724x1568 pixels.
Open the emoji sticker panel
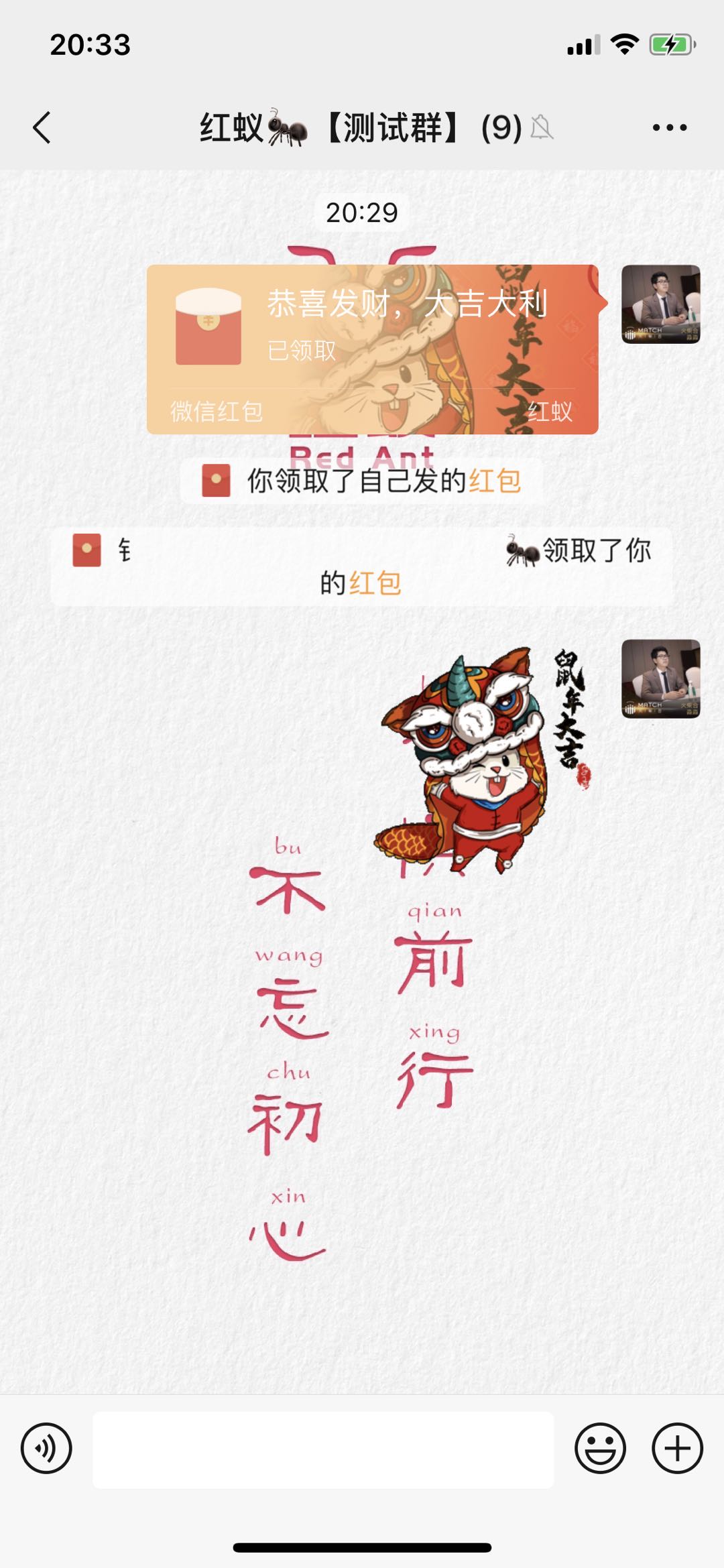click(600, 1447)
